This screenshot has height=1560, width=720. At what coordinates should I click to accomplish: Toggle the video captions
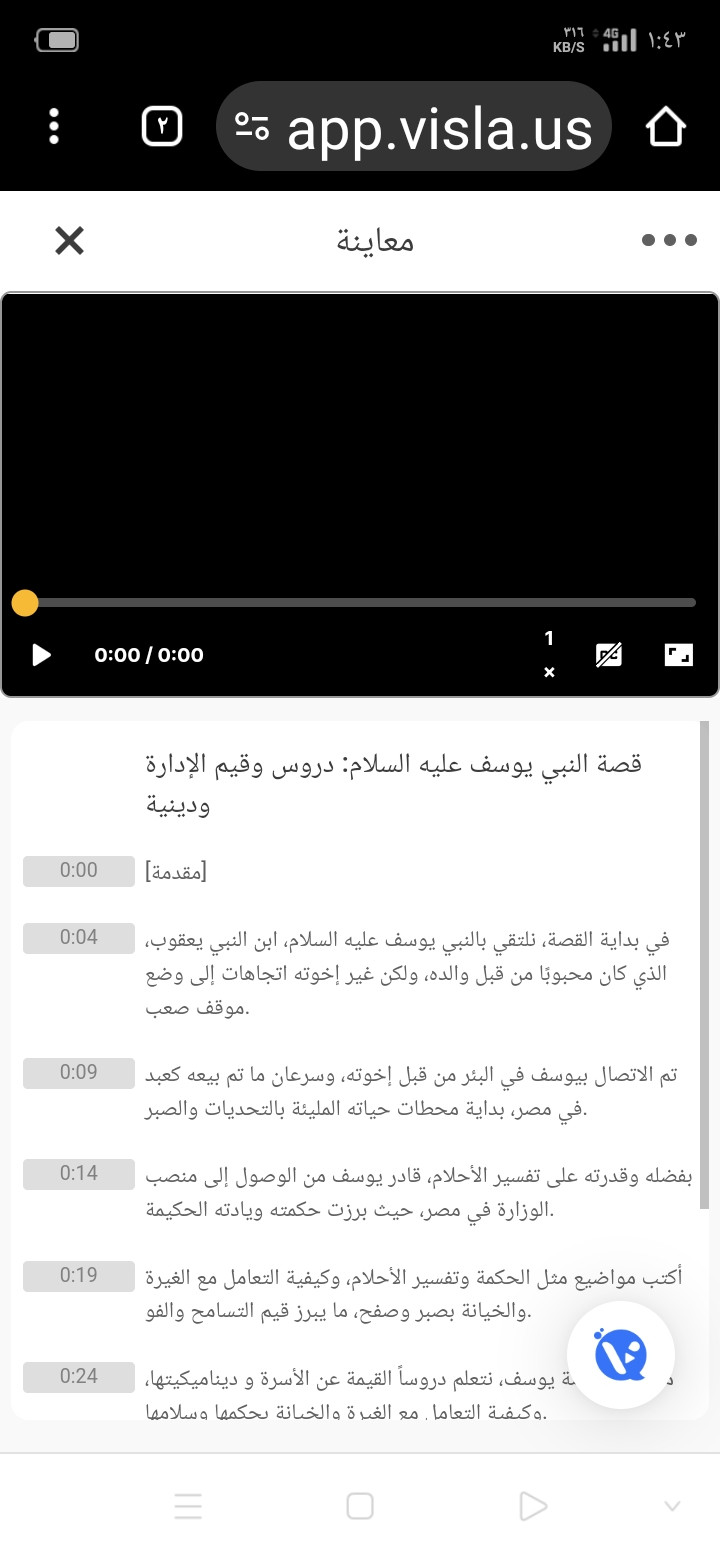pyautogui.click(x=608, y=655)
